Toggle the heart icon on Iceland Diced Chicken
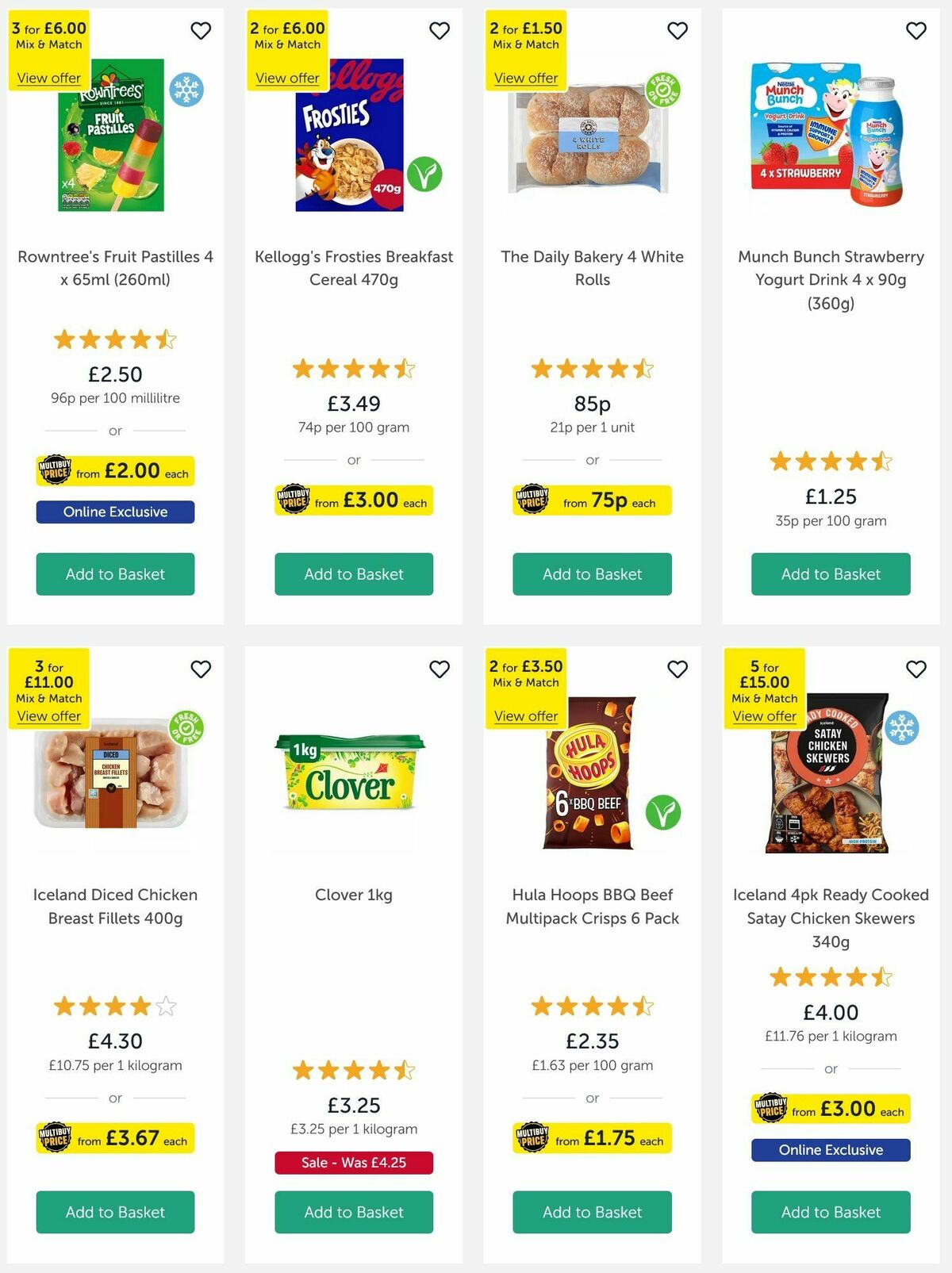Image resolution: width=952 pixels, height=1273 pixels. point(201,669)
